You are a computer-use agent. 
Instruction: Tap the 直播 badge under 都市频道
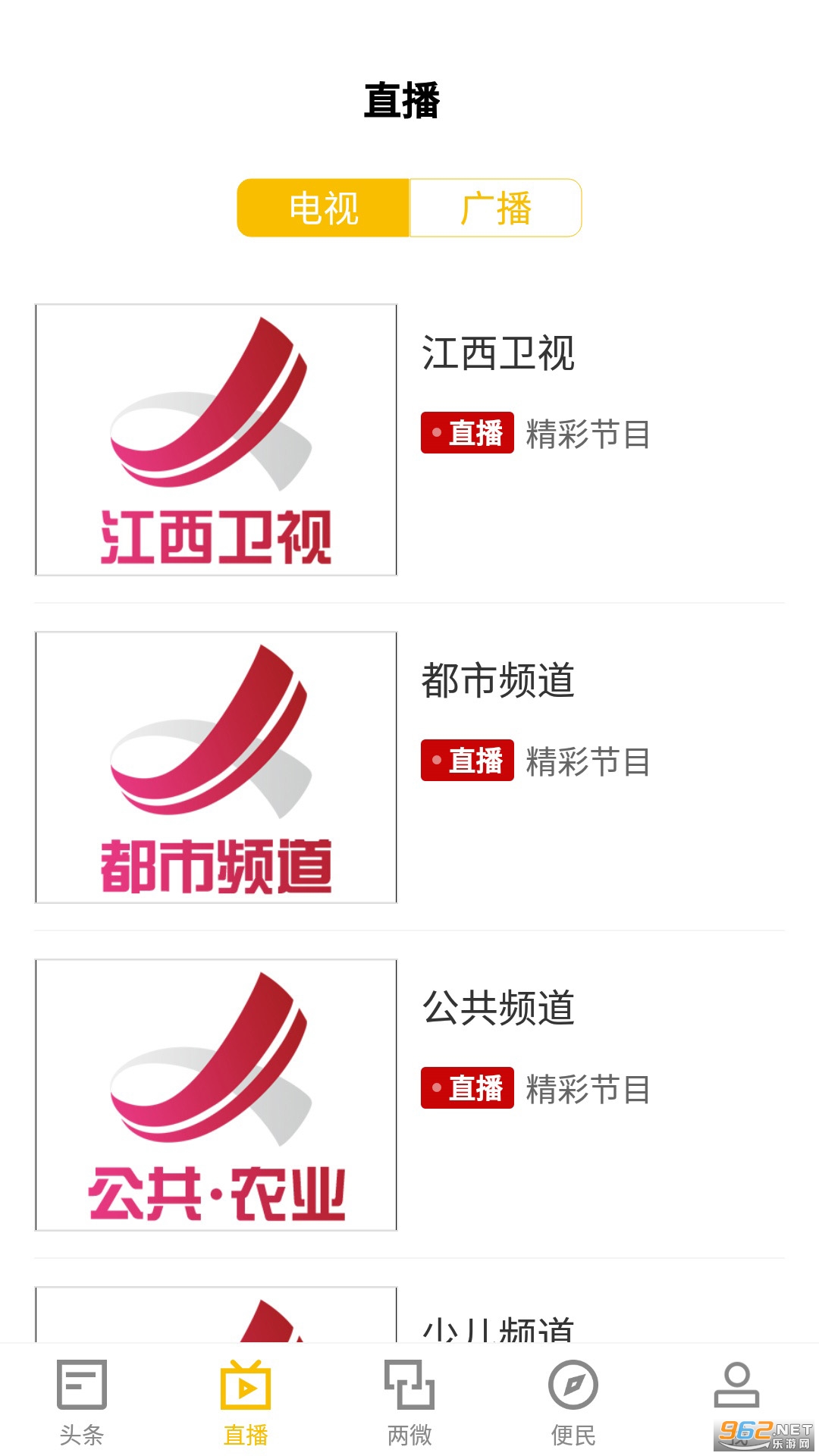click(467, 761)
